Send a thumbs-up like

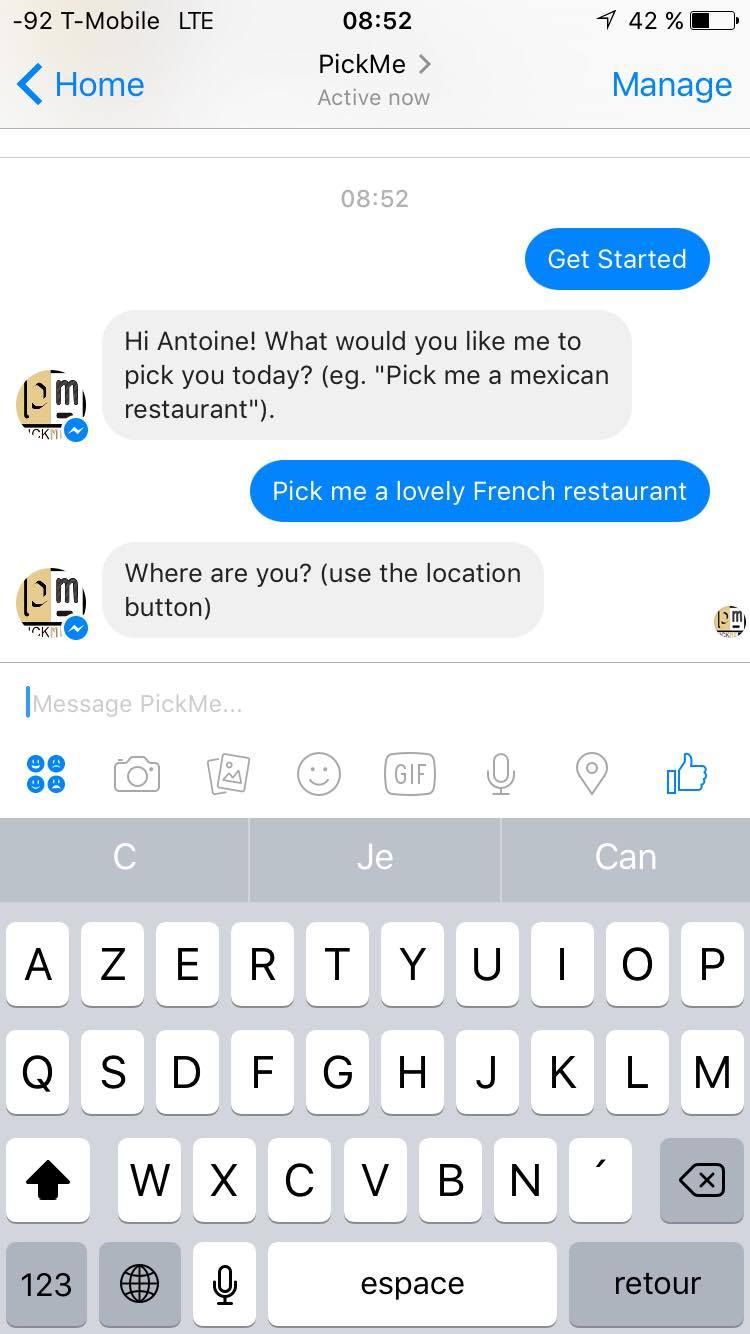pos(686,774)
